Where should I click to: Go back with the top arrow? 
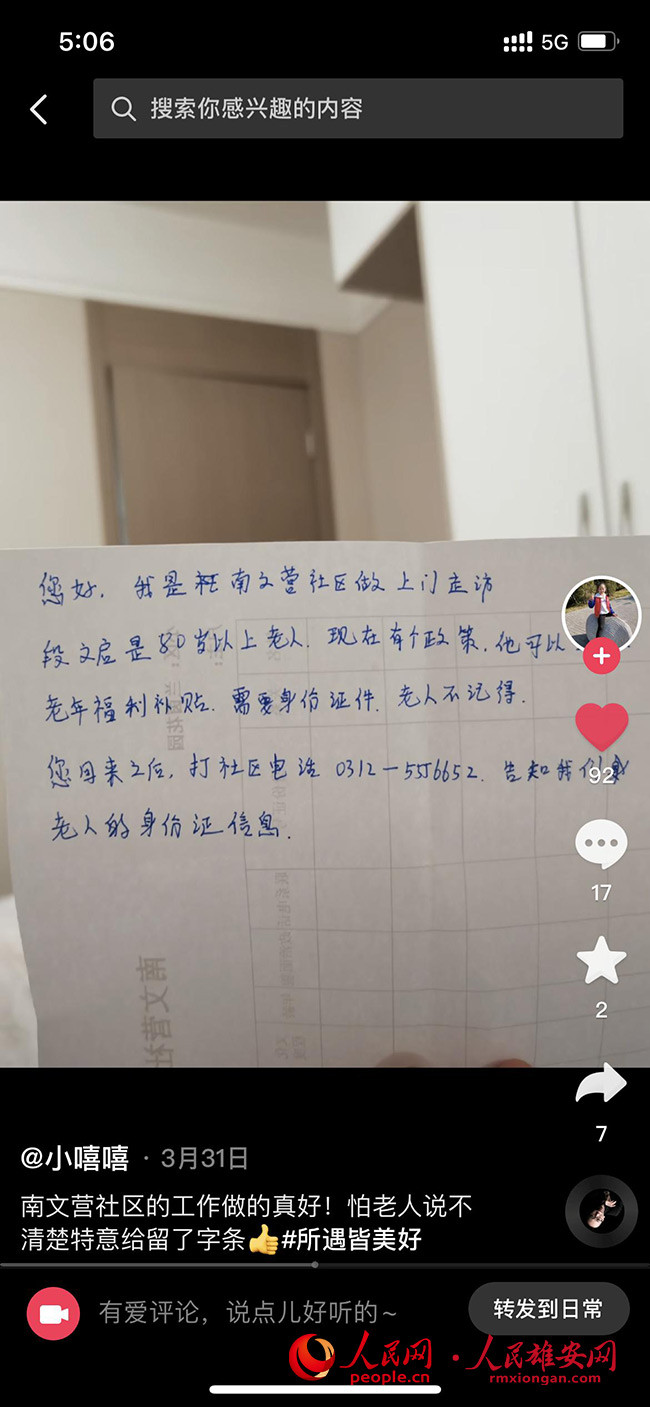39,109
